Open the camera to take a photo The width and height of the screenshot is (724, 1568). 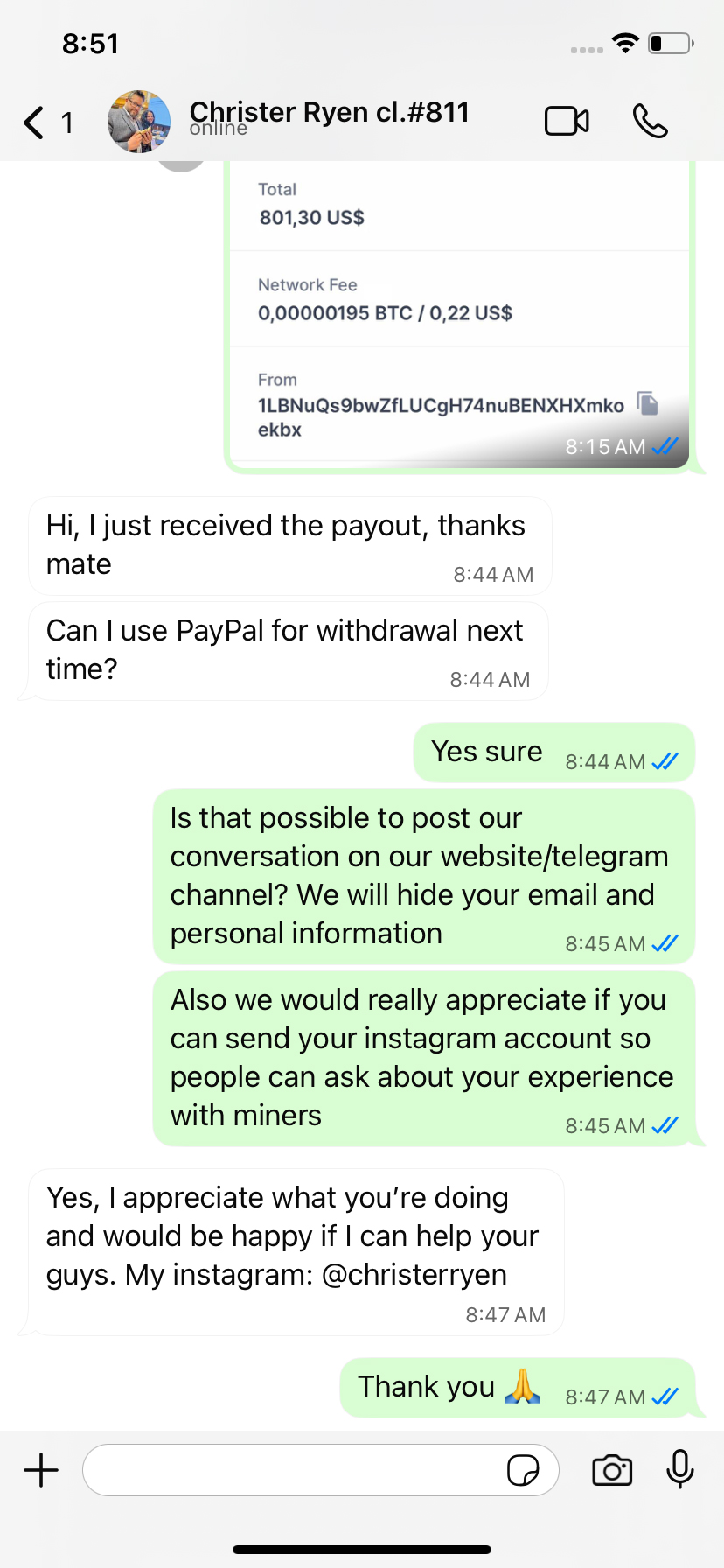click(x=612, y=1470)
